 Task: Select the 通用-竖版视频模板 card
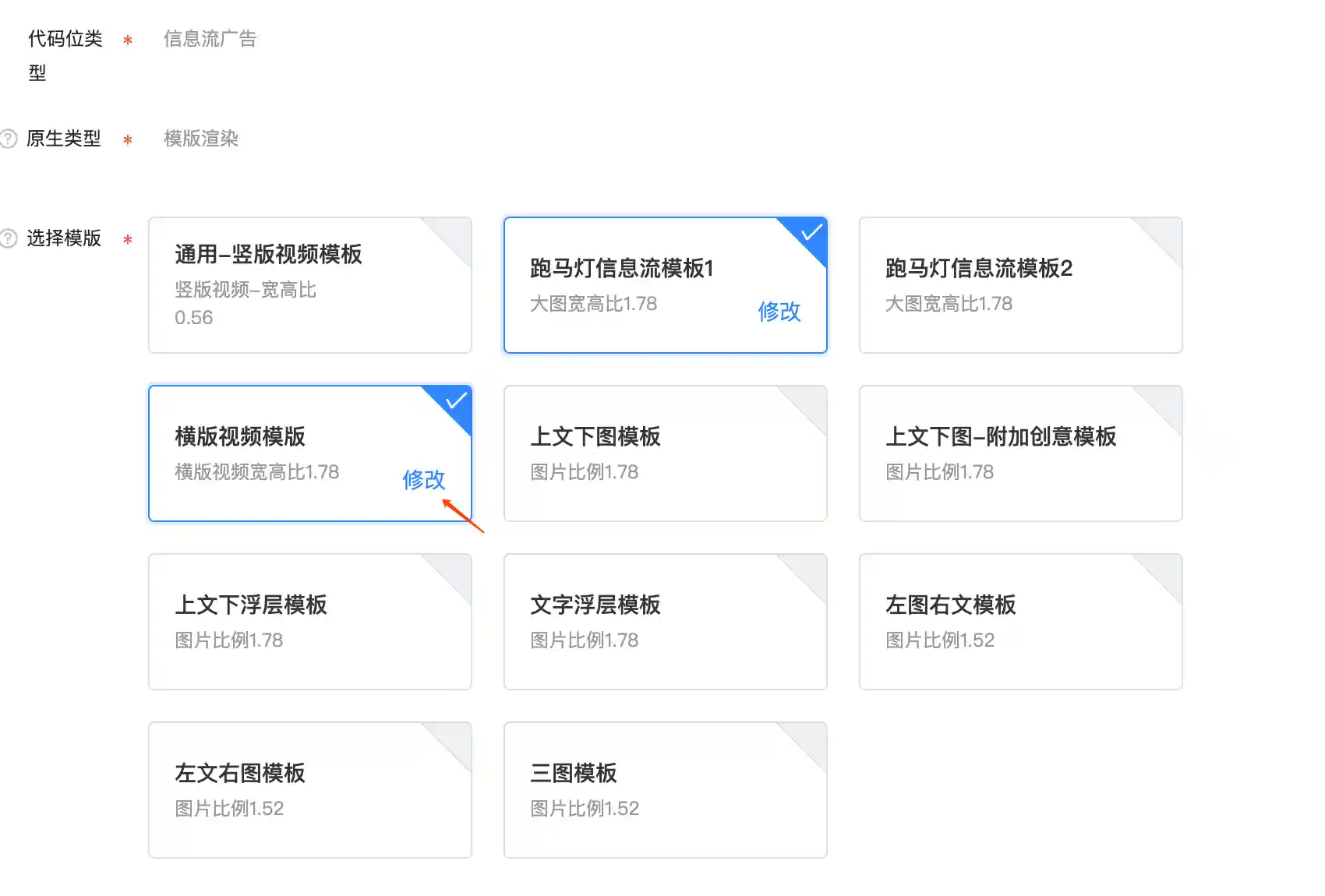(309, 285)
